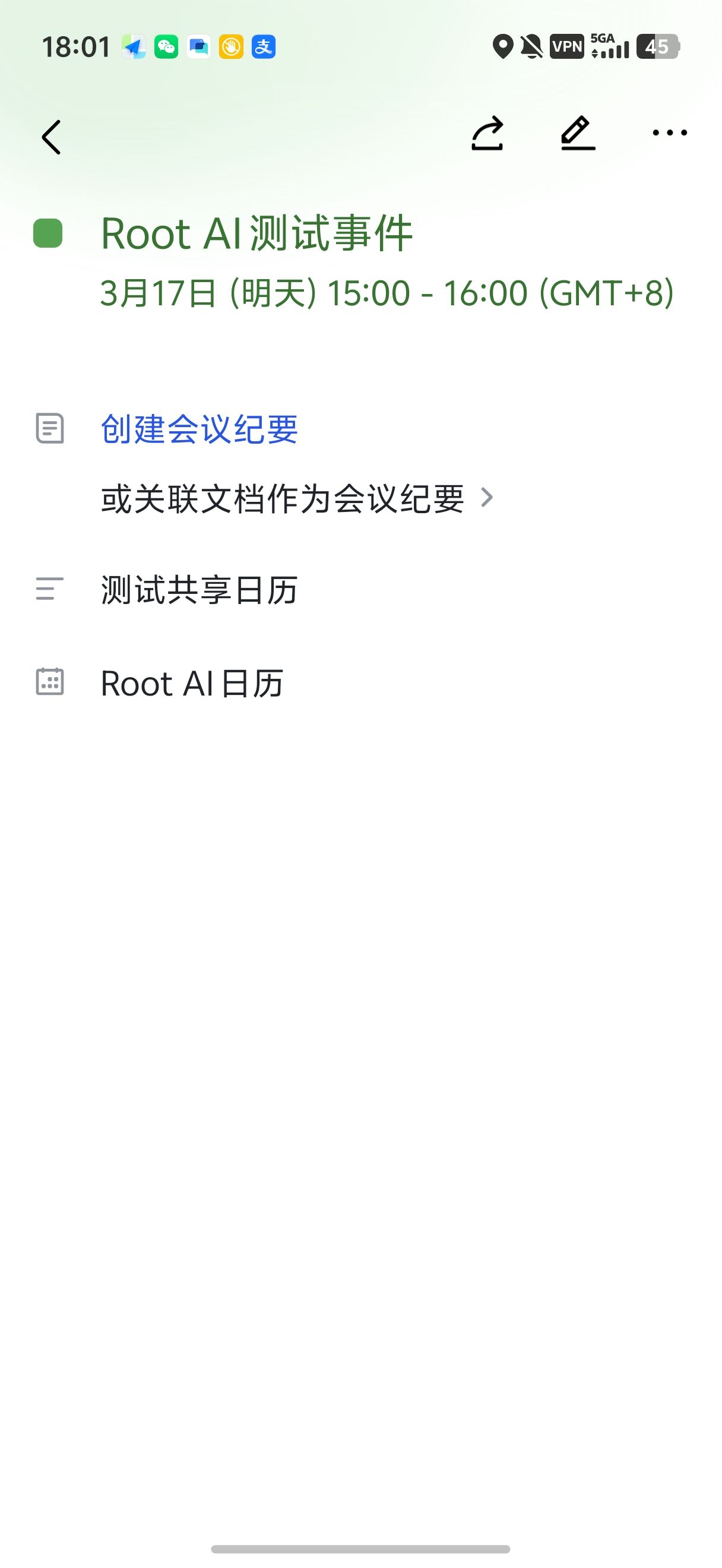
Task: Open the three-dot overflow menu
Action: (x=669, y=132)
